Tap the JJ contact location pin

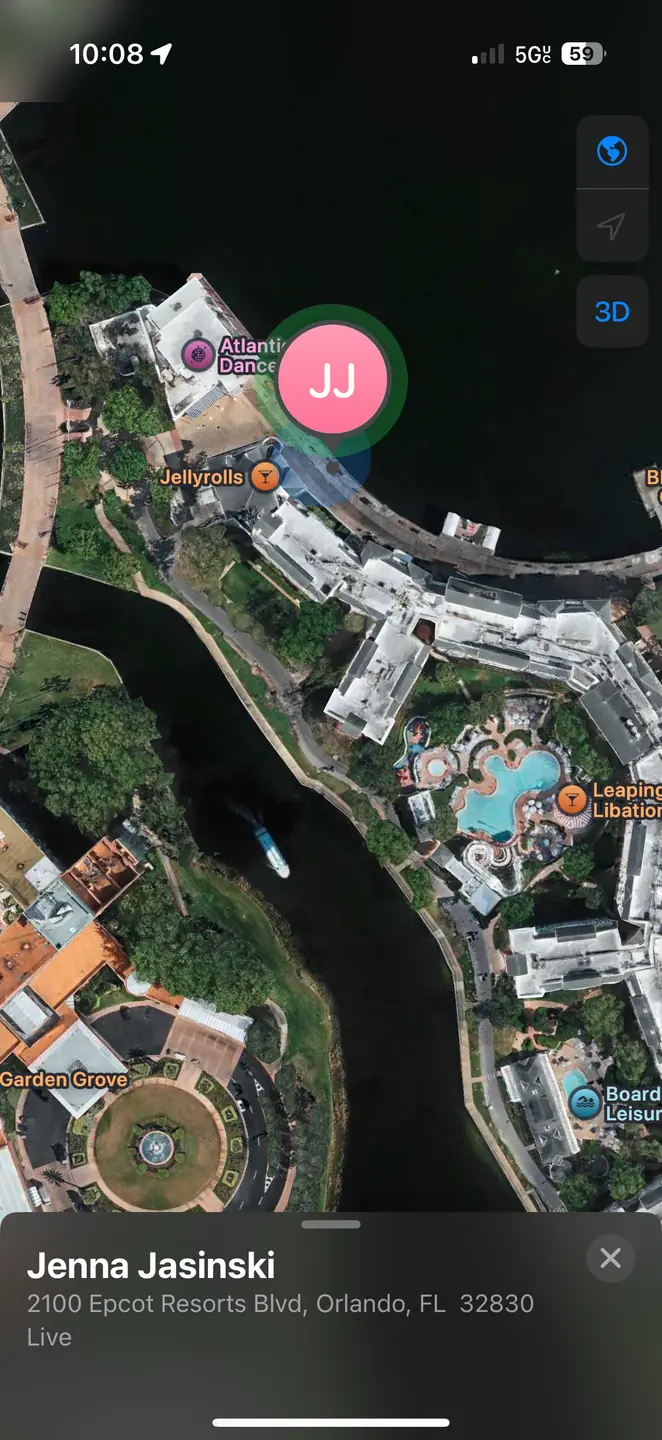pyautogui.click(x=332, y=380)
